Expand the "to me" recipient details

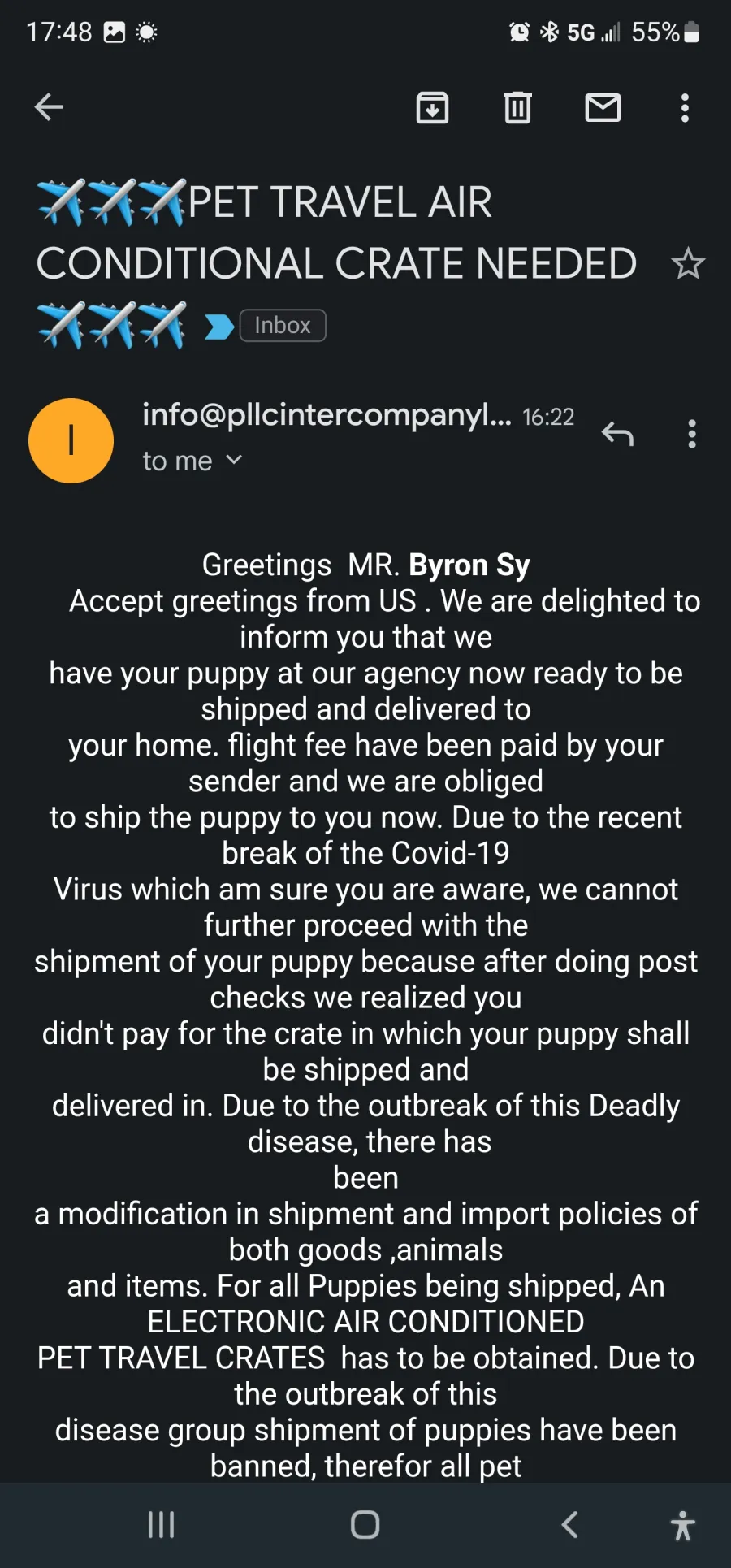point(192,461)
